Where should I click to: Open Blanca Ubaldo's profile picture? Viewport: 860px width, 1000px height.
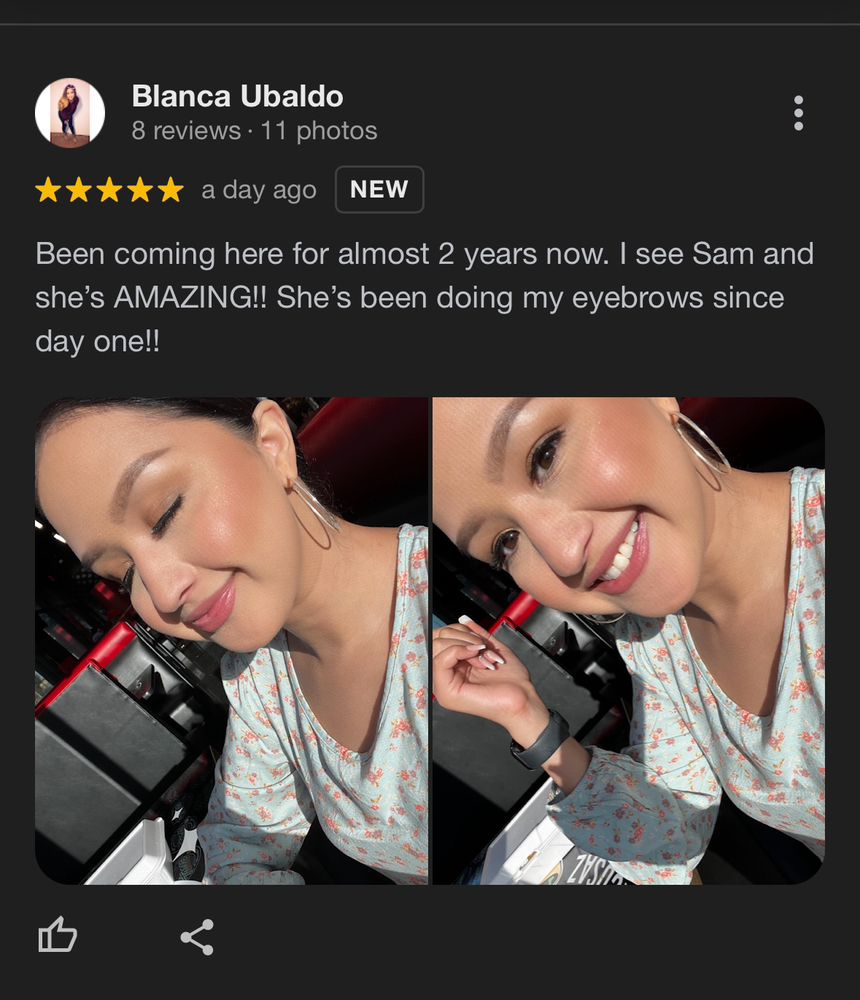click(x=70, y=113)
